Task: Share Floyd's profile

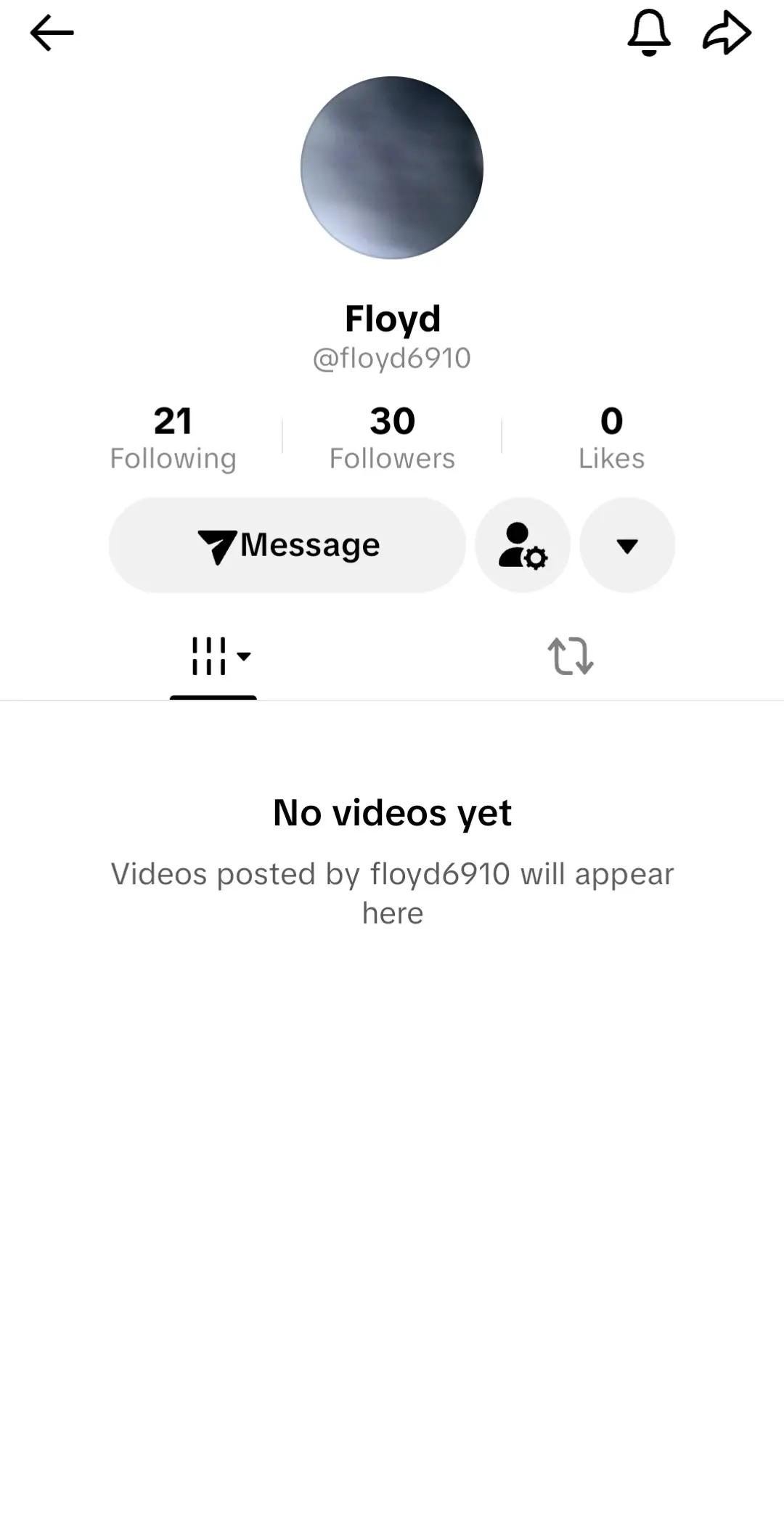Action: 727,33
